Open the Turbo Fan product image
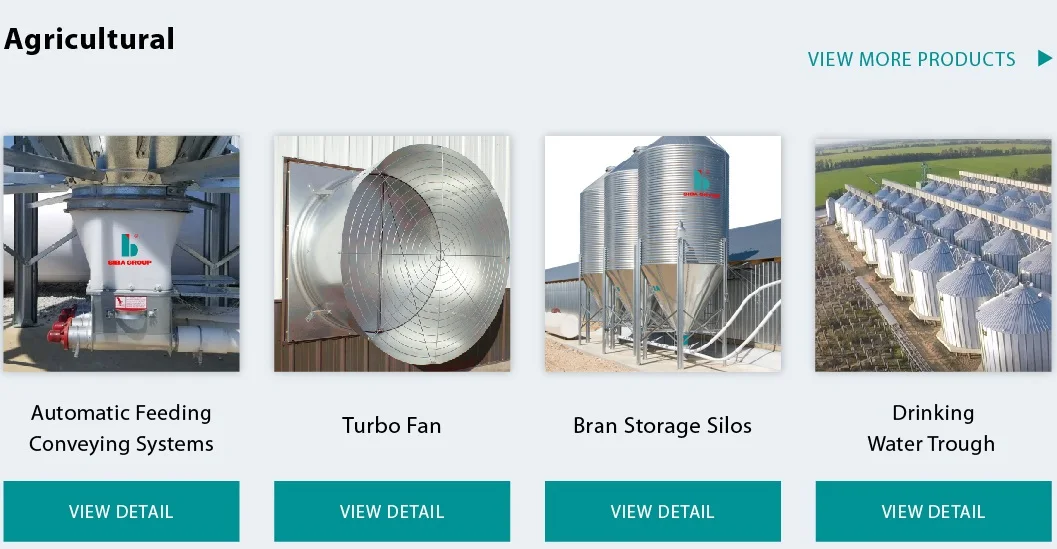The height and width of the screenshot is (549, 1057). pyautogui.click(x=392, y=254)
